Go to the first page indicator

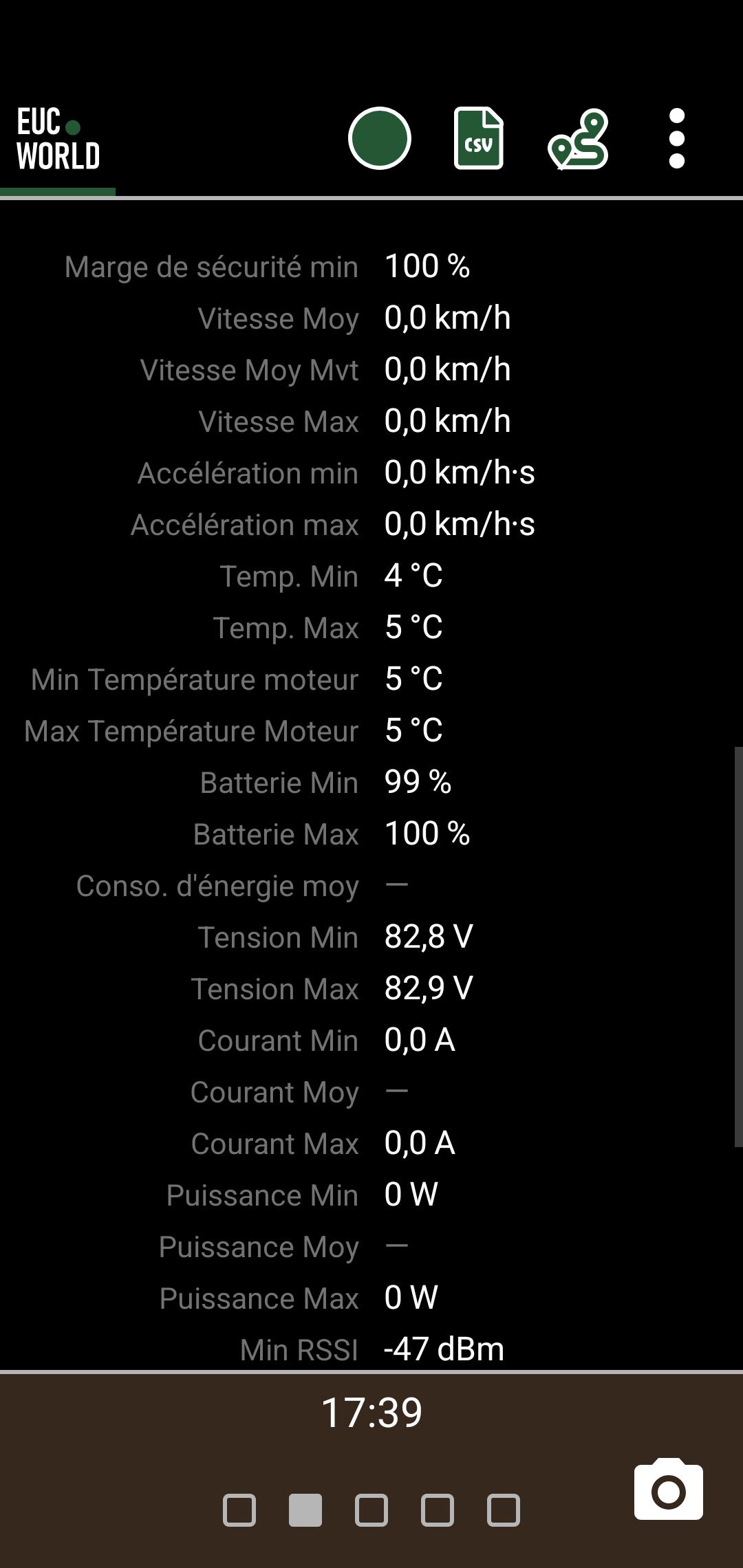click(239, 1510)
